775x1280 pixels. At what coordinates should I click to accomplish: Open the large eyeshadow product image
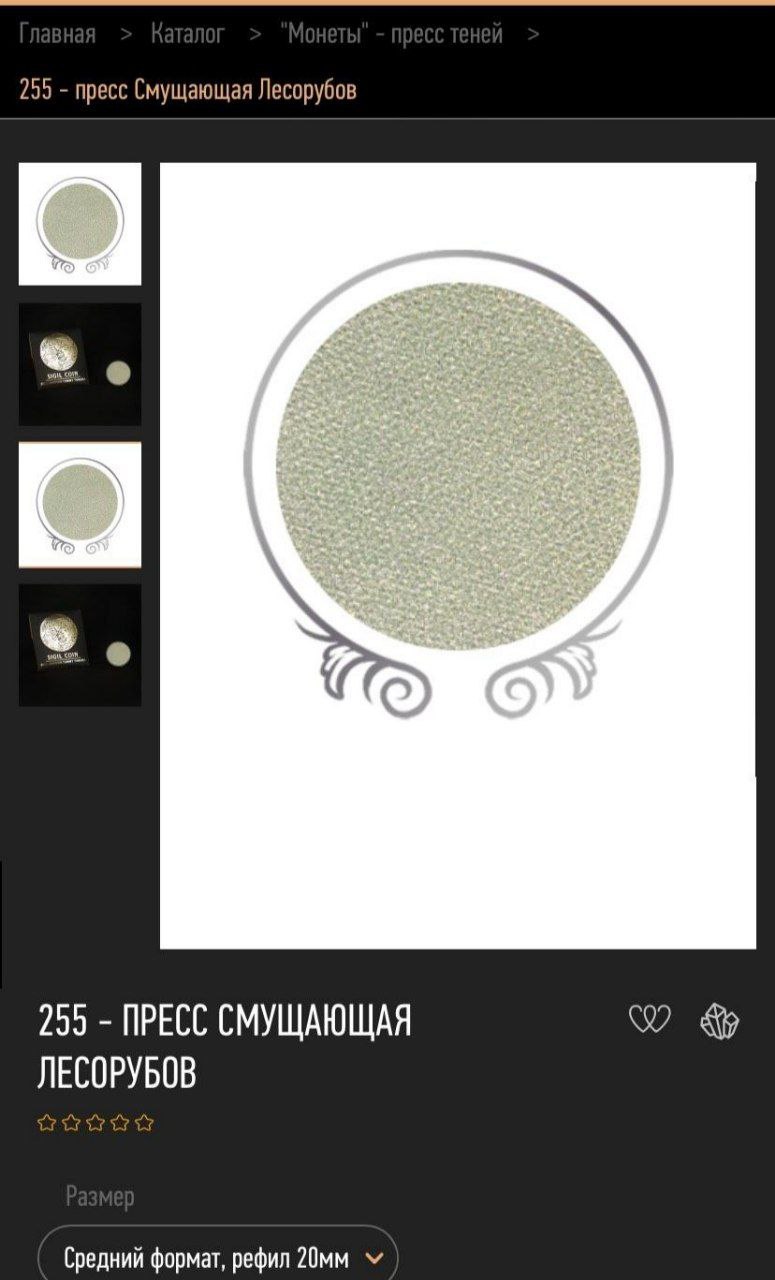[x=458, y=555]
